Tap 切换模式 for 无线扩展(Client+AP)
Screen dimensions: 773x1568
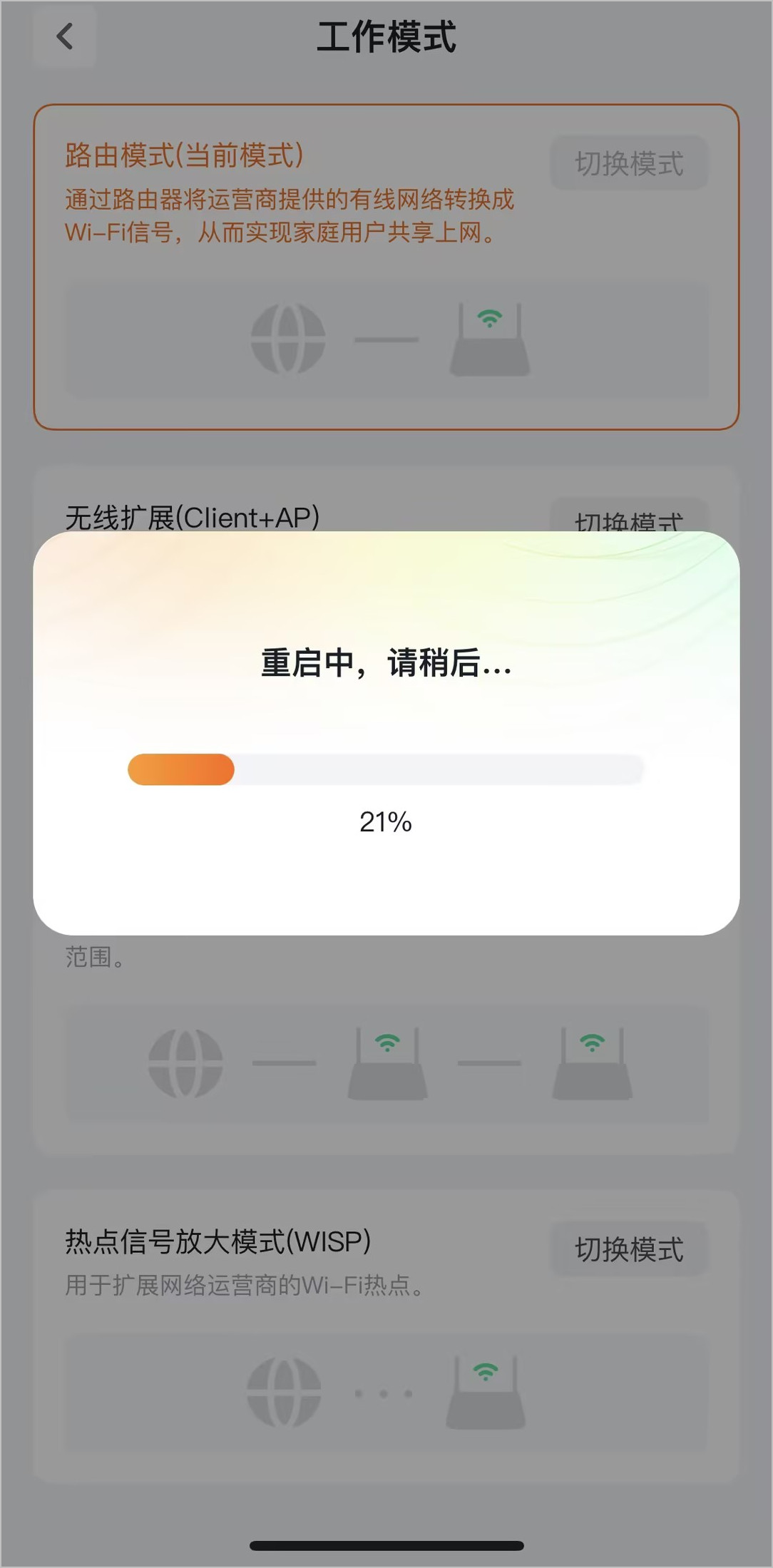629,516
